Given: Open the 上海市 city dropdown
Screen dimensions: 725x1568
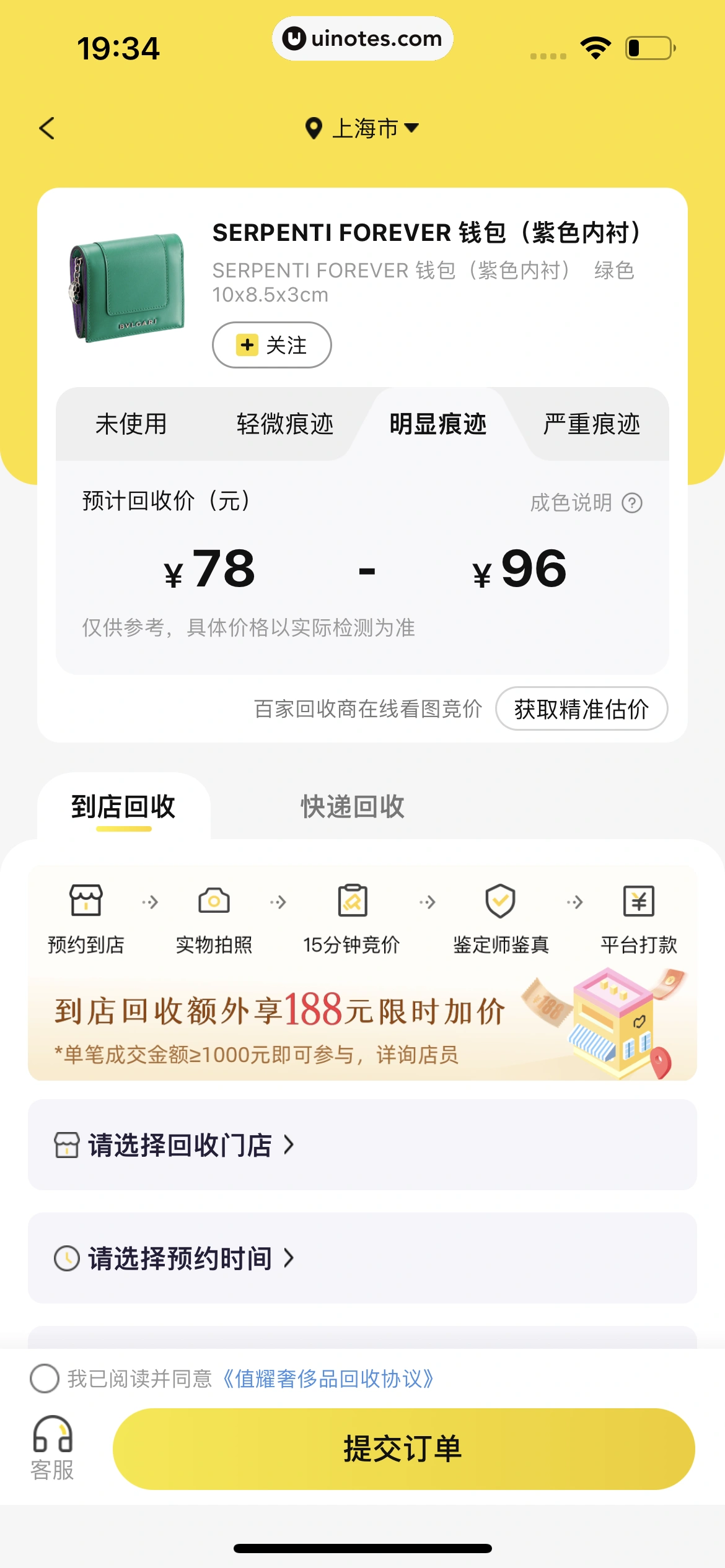Looking at the screenshot, I should coord(362,128).
